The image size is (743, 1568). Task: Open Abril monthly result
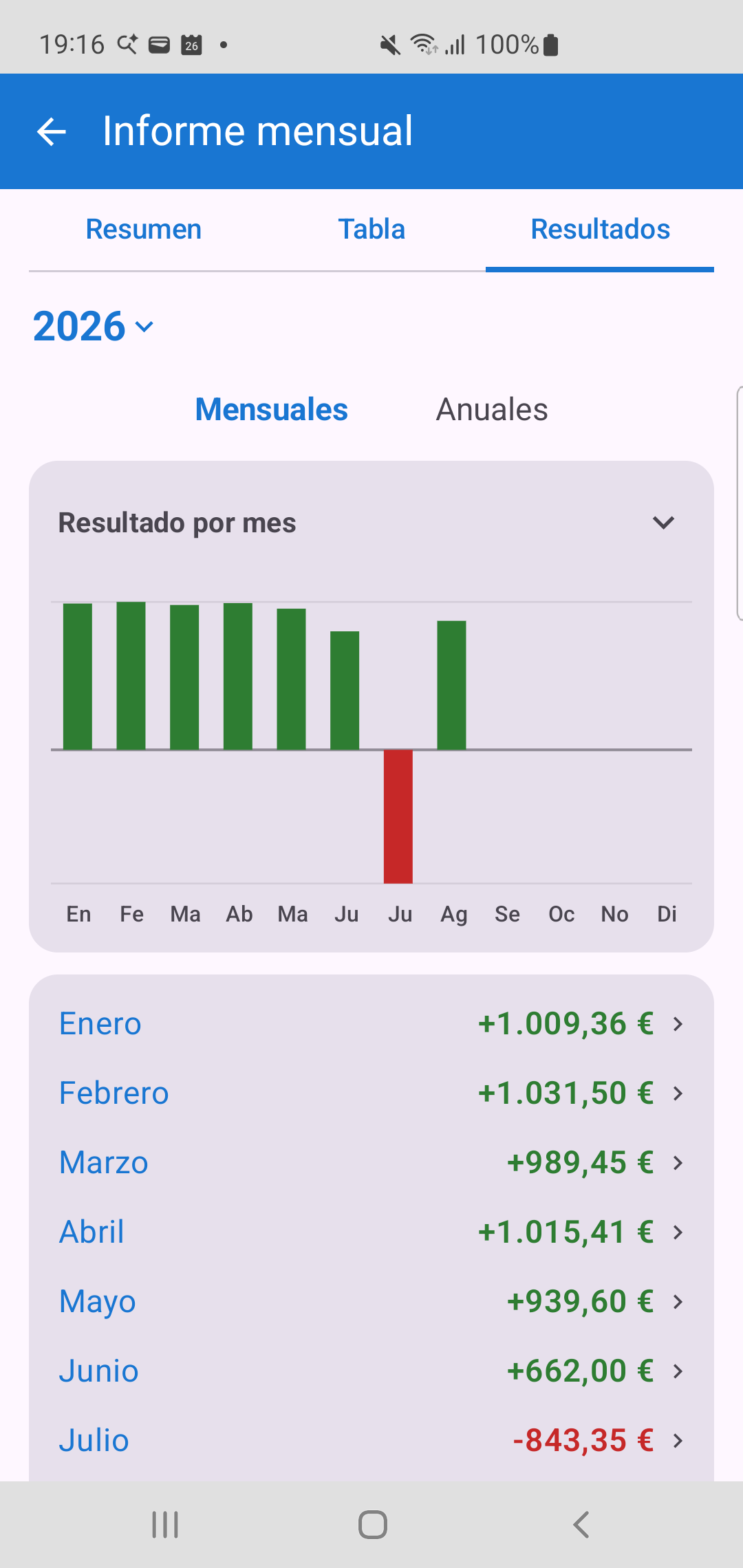(371, 1232)
